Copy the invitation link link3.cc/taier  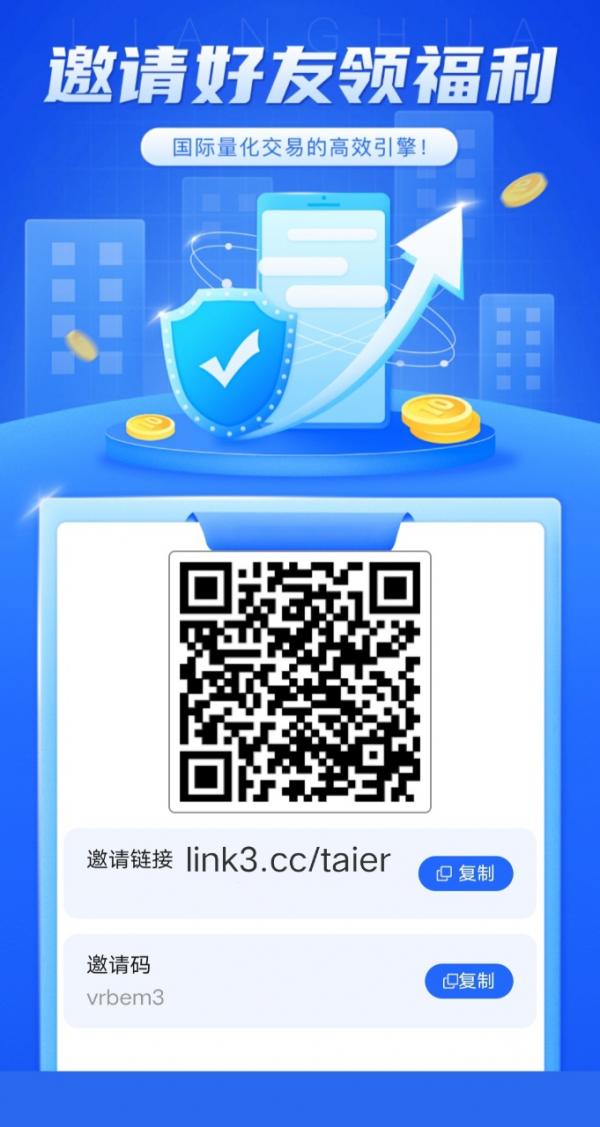[x=466, y=873]
